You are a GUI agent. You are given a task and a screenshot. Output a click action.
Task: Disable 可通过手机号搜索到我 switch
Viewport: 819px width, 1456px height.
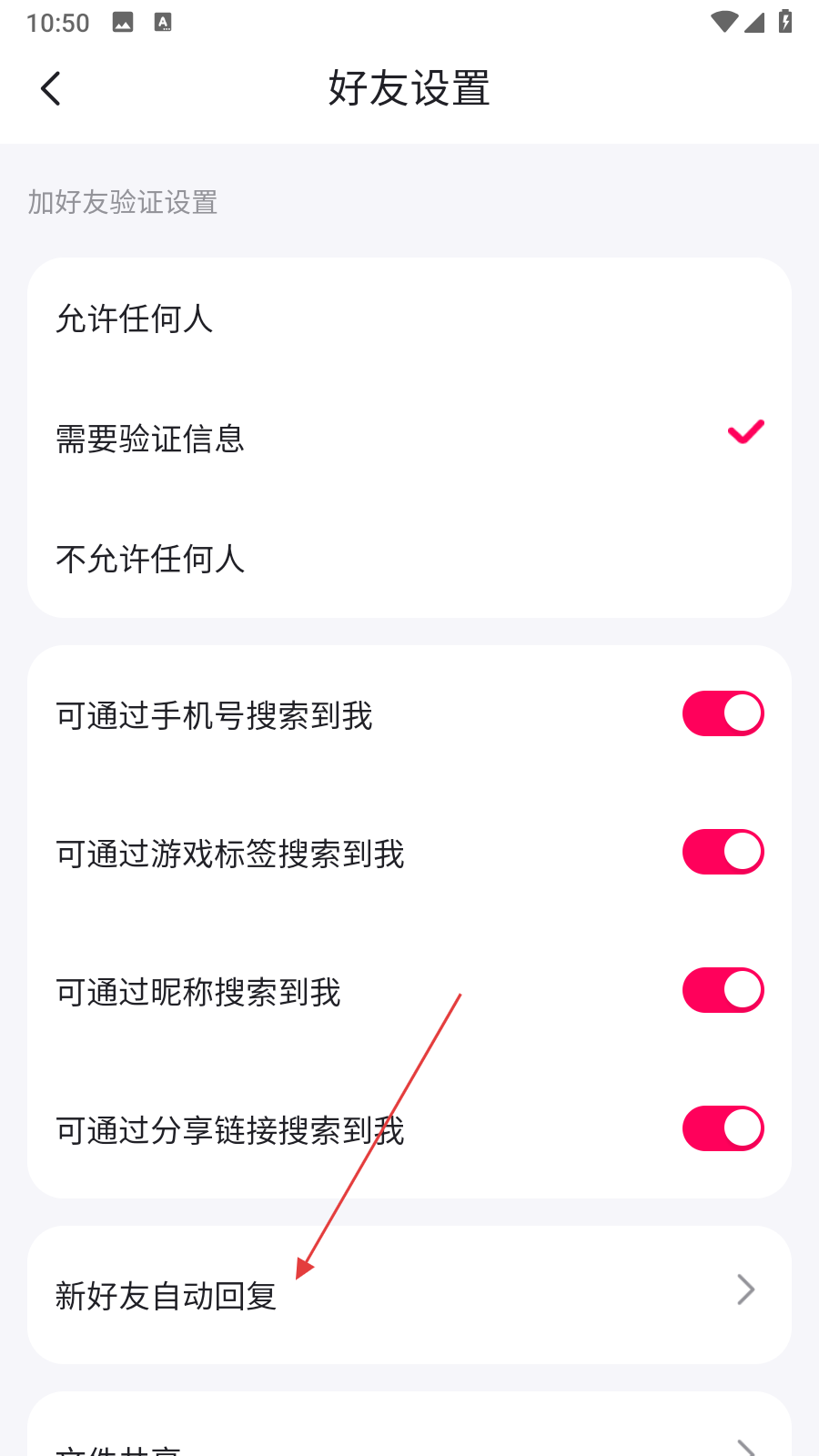pyautogui.click(x=723, y=713)
